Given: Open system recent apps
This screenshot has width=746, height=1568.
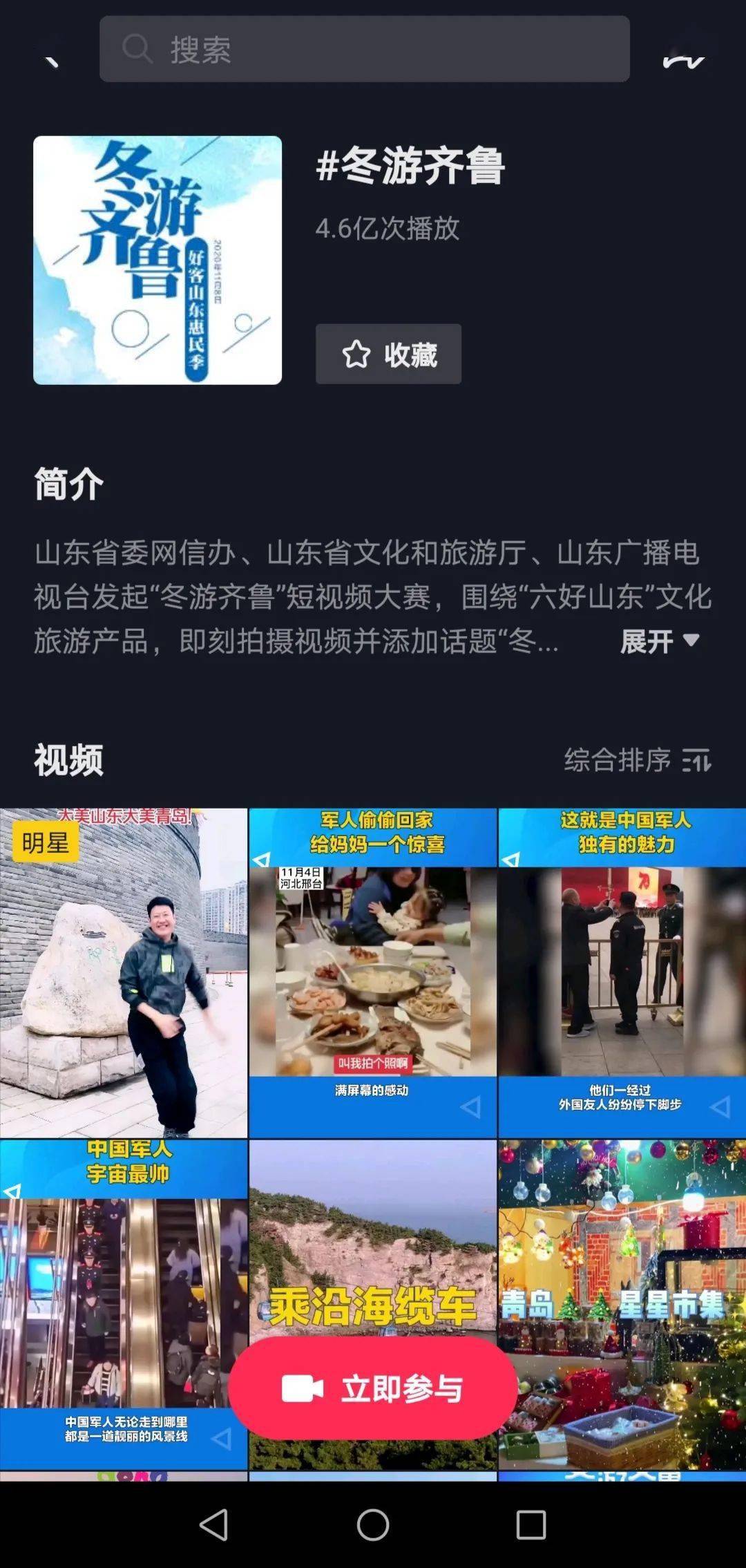Looking at the screenshot, I should (x=531, y=1524).
